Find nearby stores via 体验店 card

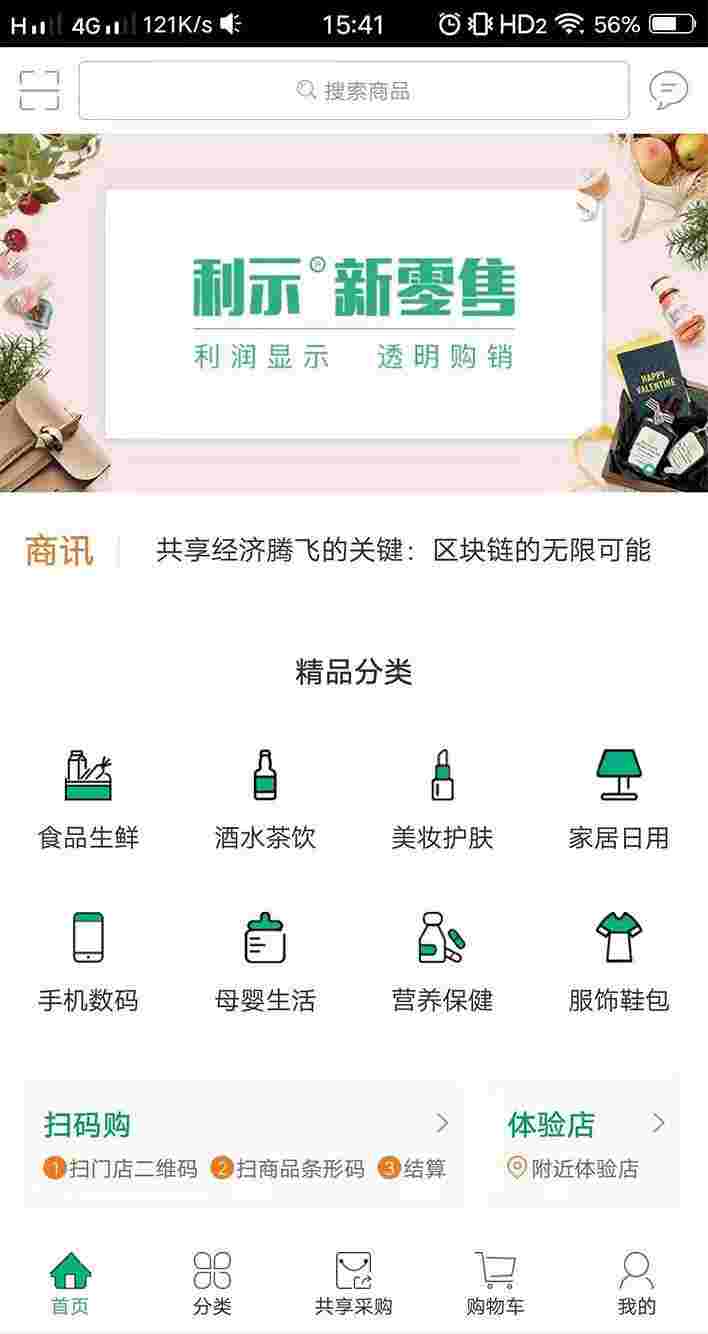(585, 1144)
